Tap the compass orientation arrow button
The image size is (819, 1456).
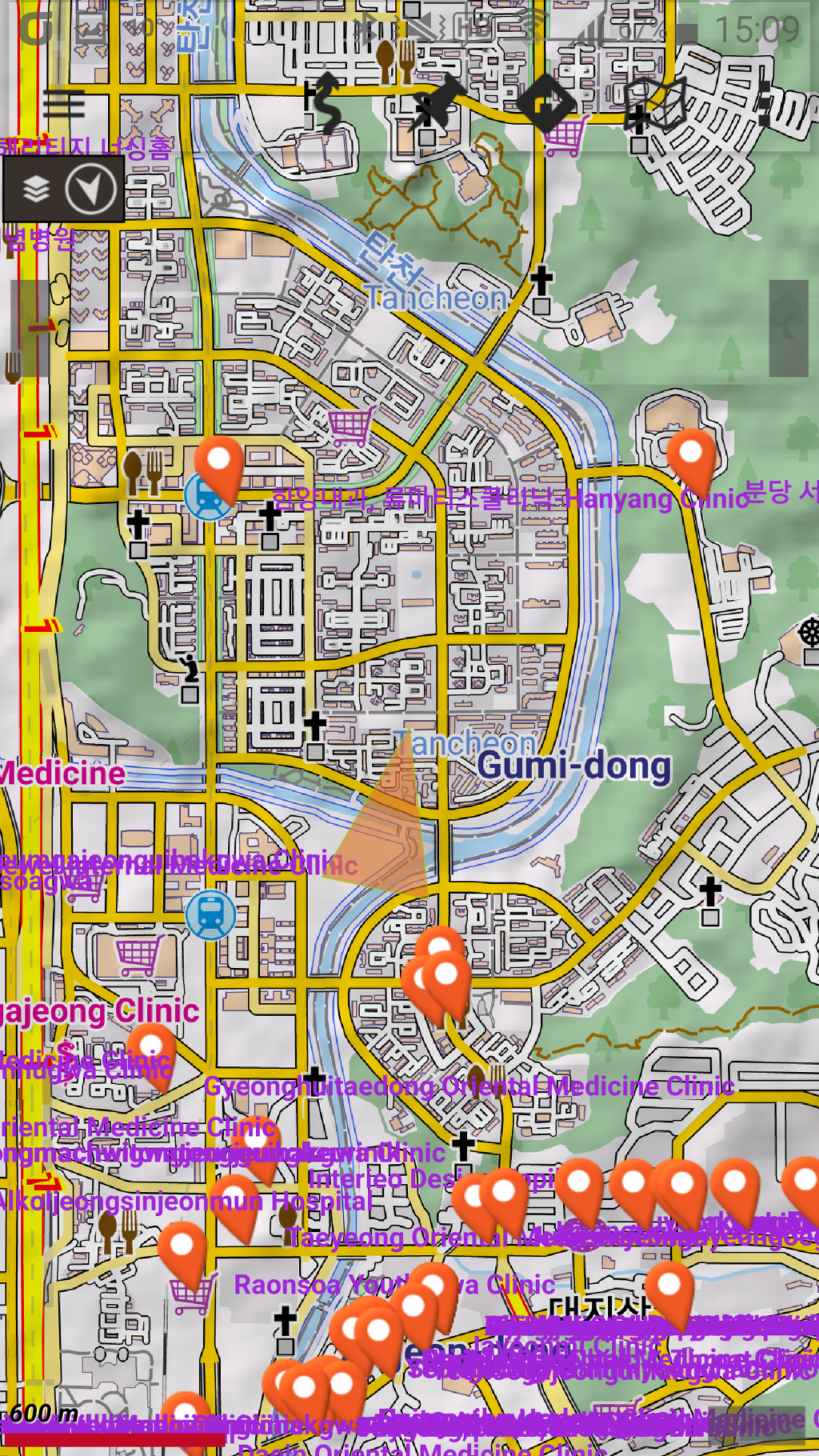coord(90,190)
